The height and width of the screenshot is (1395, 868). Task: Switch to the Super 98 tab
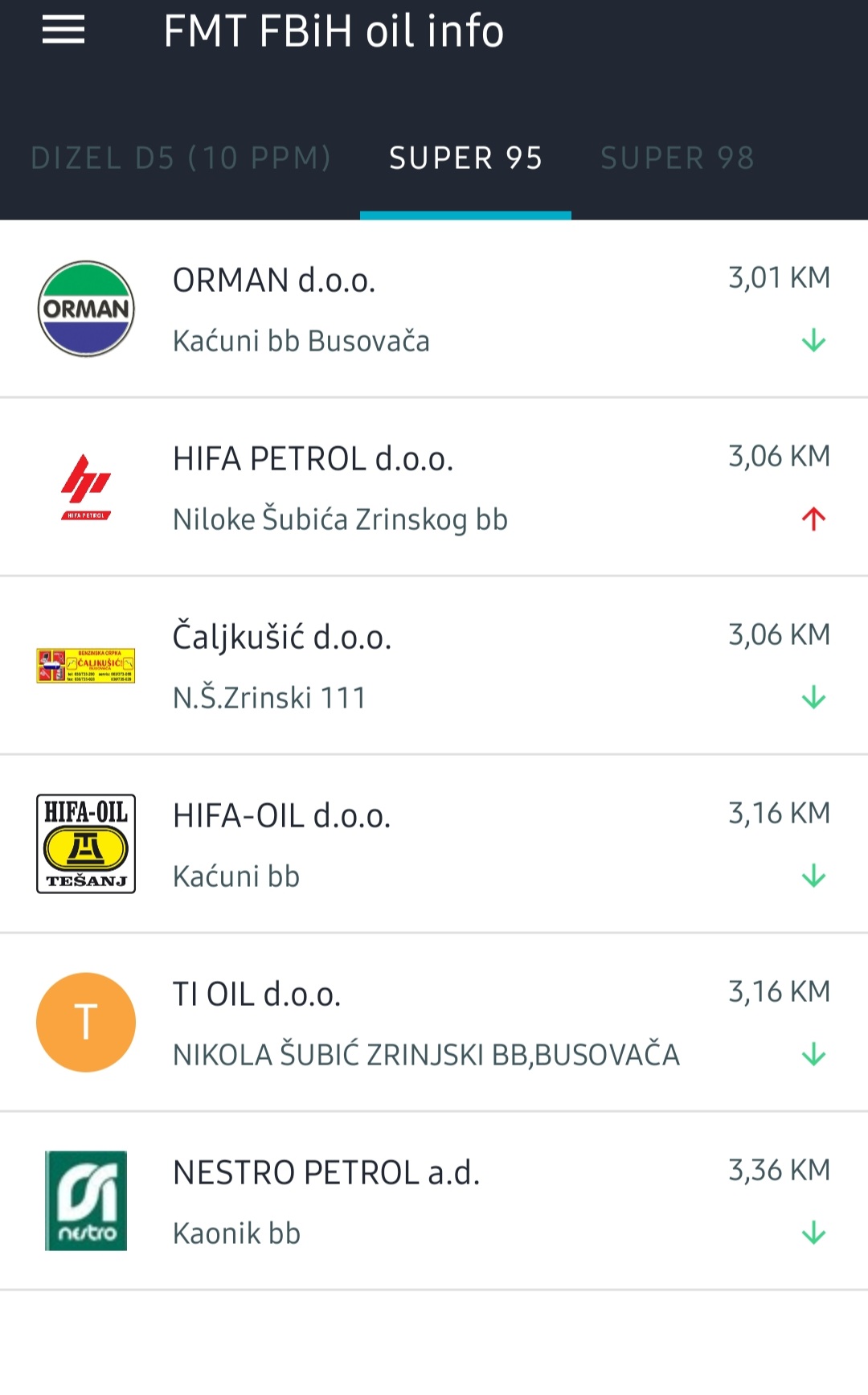coord(678,158)
